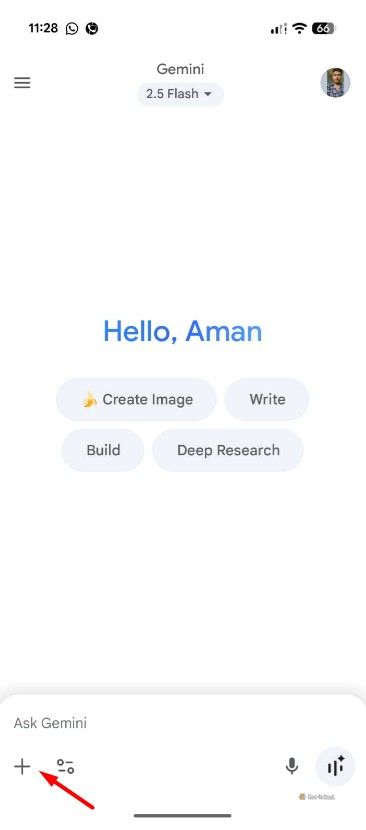The width and height of the screenshot is (366, 830).
Task: Expand the 2.5 Flash model selector
Action: (181, 94)
